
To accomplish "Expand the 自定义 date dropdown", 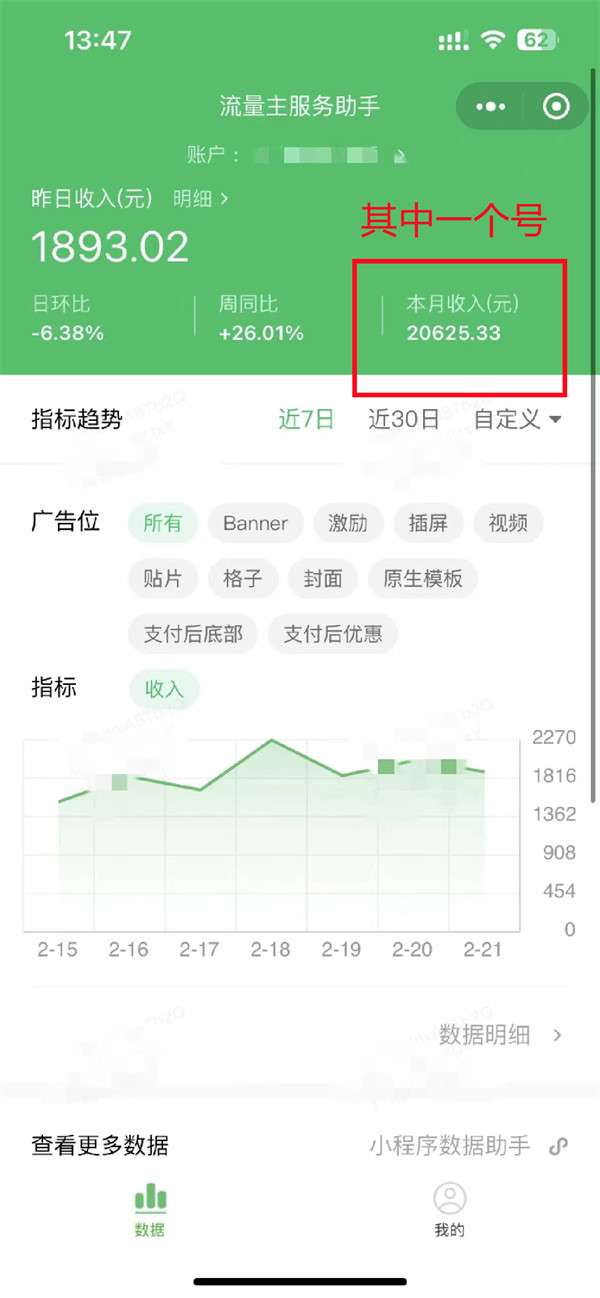I will (517, 419).
